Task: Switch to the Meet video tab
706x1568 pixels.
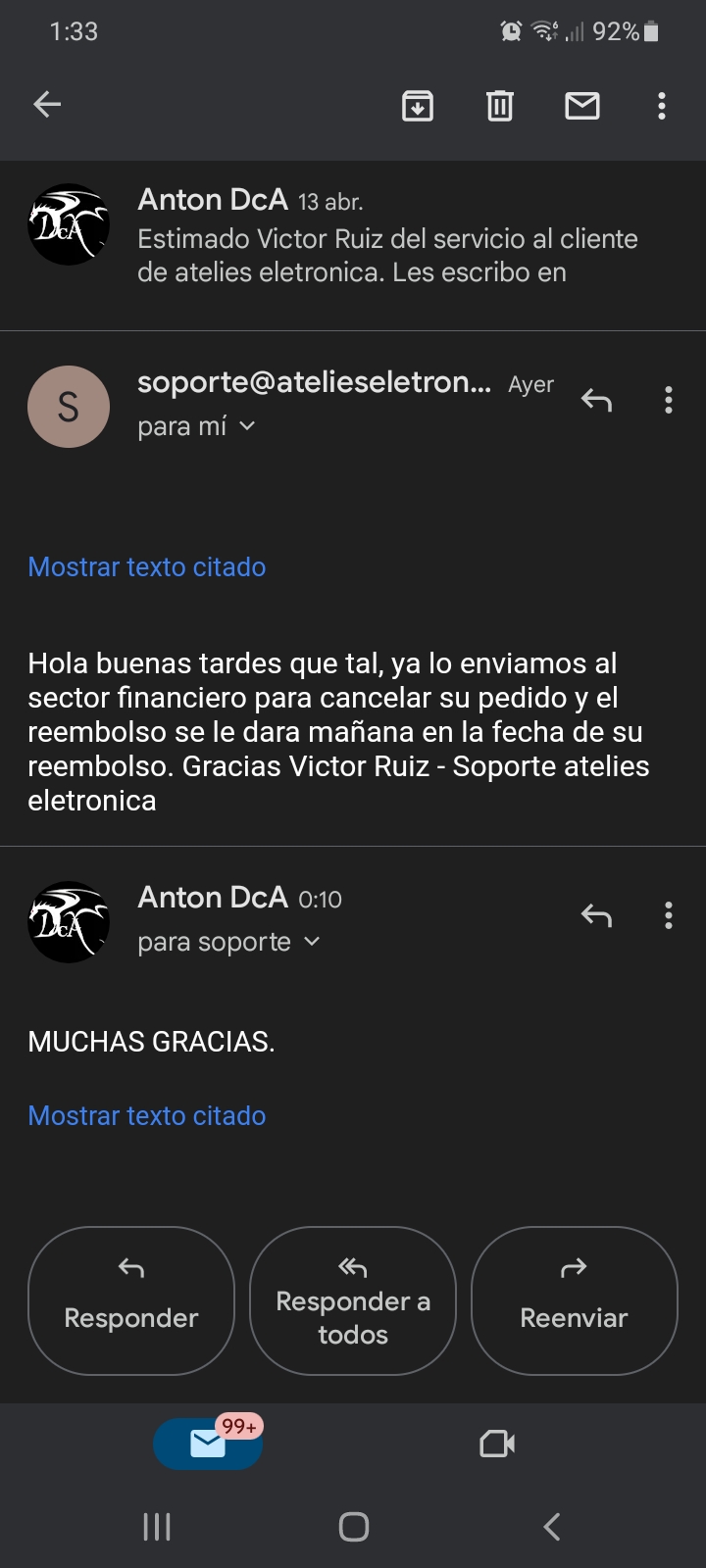Action: [x=497, y=1444]
